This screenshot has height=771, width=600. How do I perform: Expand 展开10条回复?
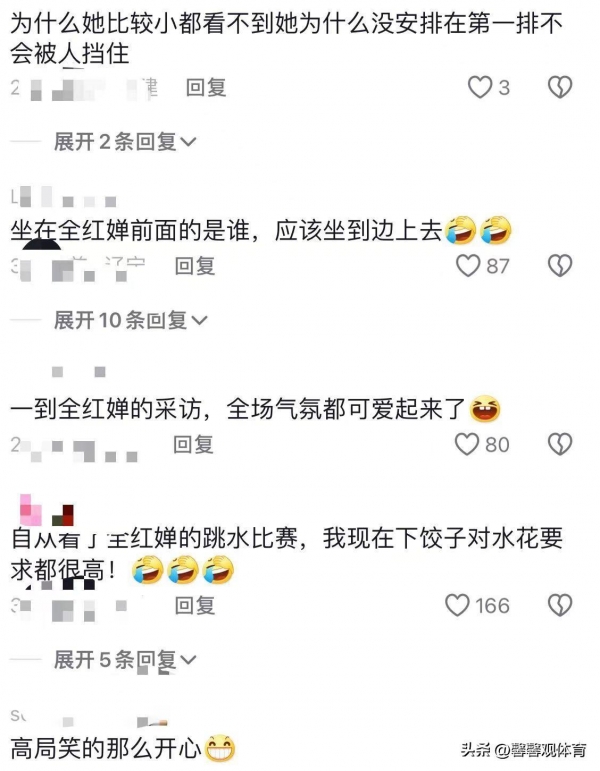point(130,320)
